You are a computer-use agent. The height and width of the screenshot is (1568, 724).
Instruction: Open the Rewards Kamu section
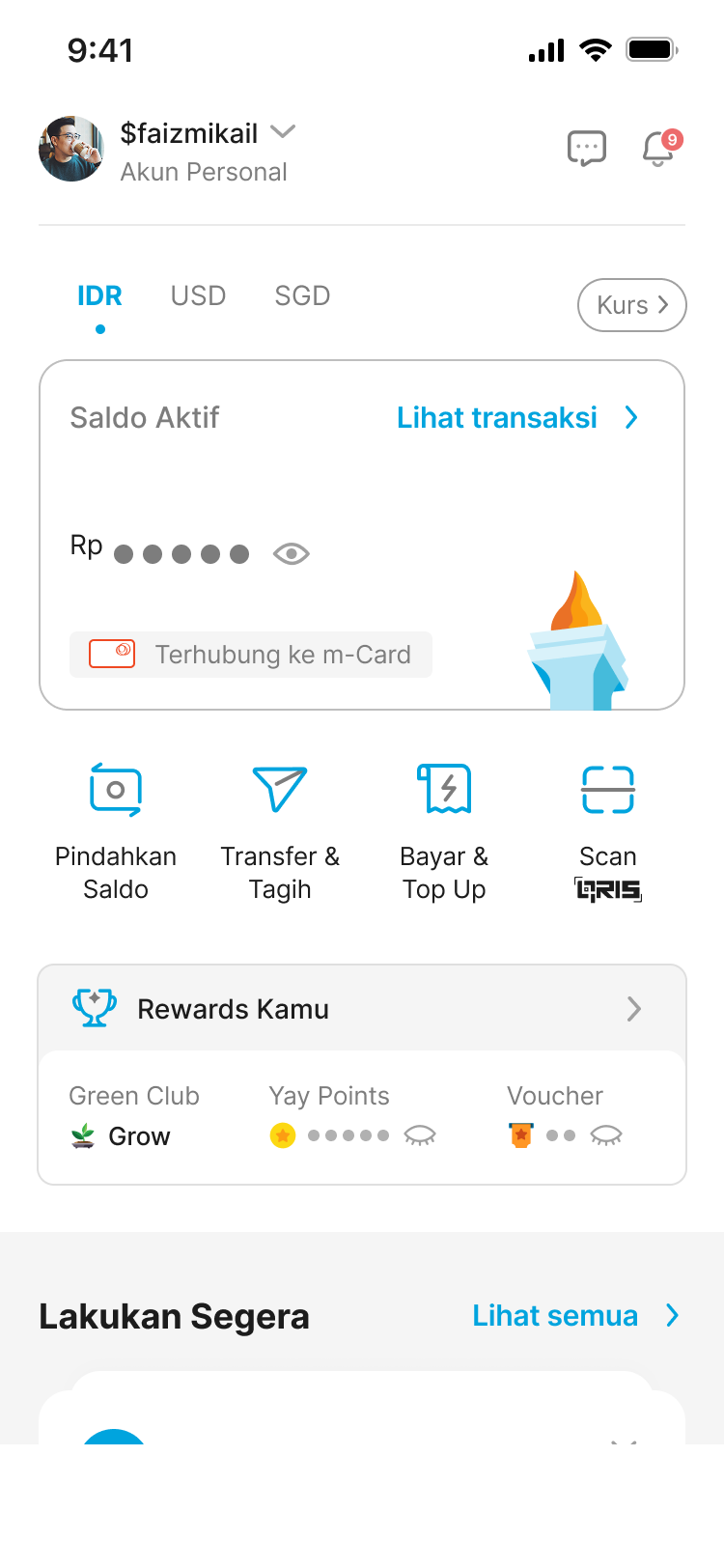click(x=362, y=1009)
